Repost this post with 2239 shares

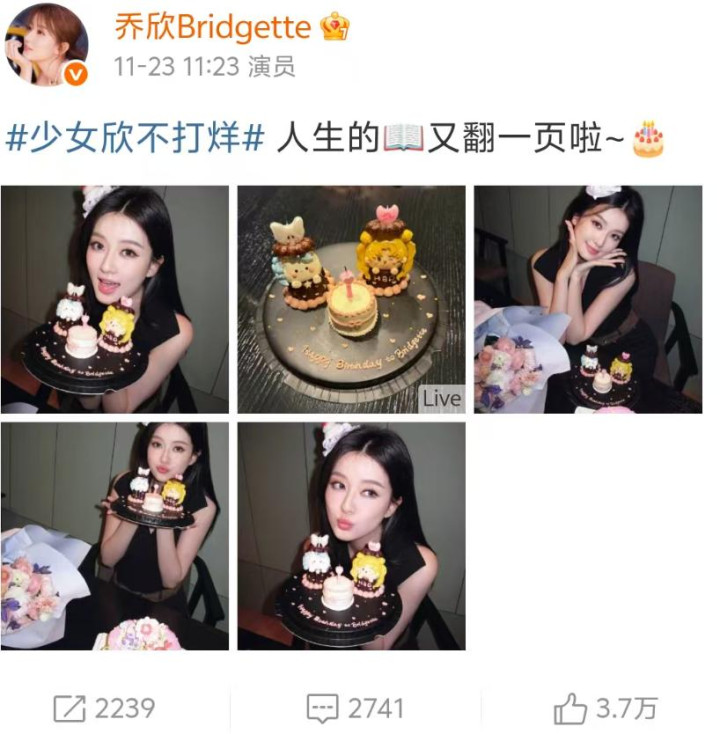(x=104, y=709)
